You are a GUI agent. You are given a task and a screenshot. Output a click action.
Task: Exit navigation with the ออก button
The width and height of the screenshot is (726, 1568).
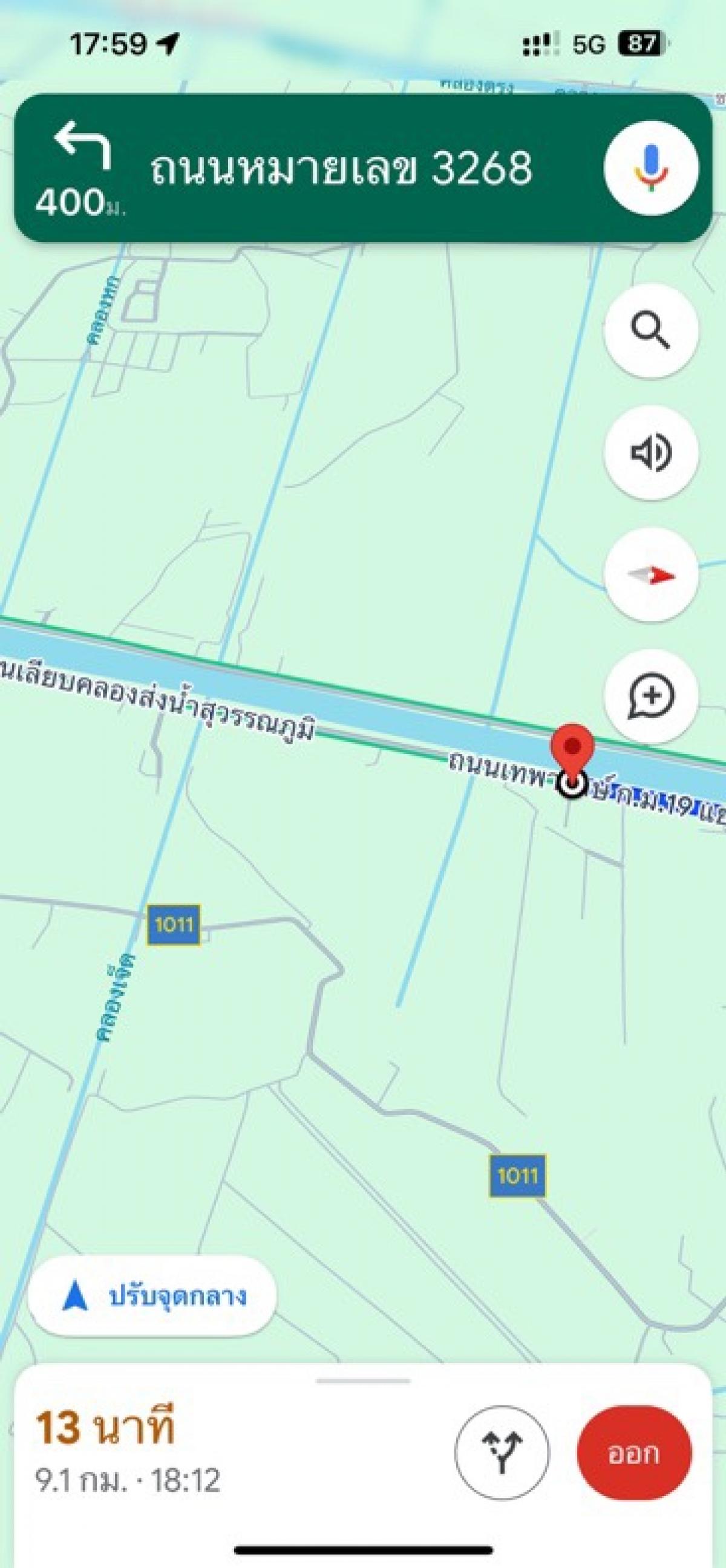[633, 1454]
